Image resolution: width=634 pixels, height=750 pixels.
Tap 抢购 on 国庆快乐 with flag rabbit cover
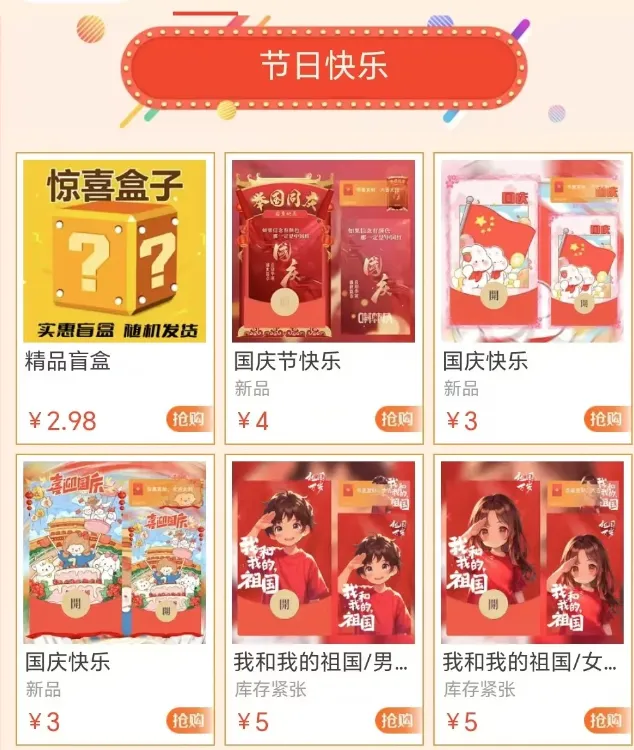pos(606,419)
